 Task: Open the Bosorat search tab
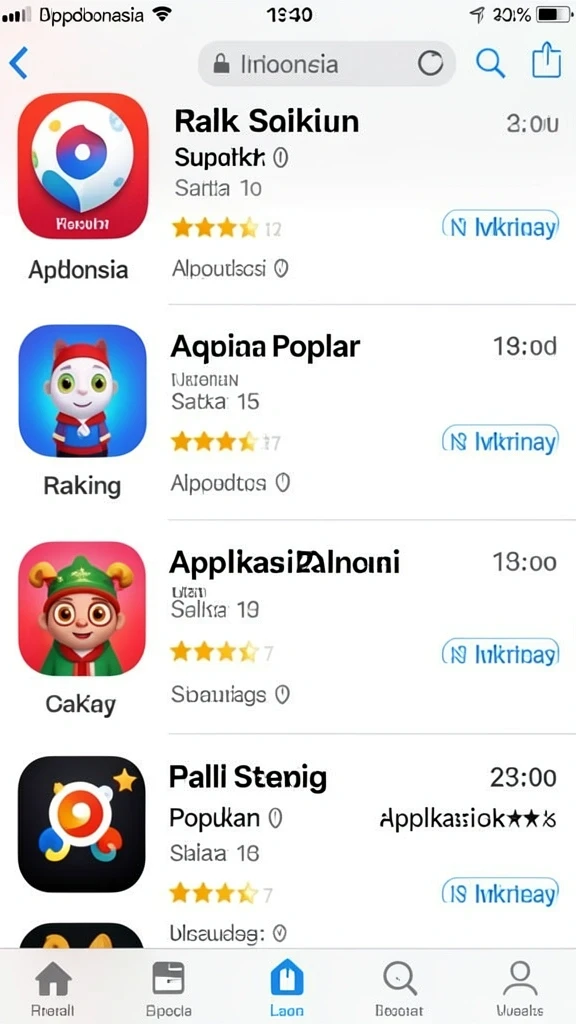[x=400, y=989]
